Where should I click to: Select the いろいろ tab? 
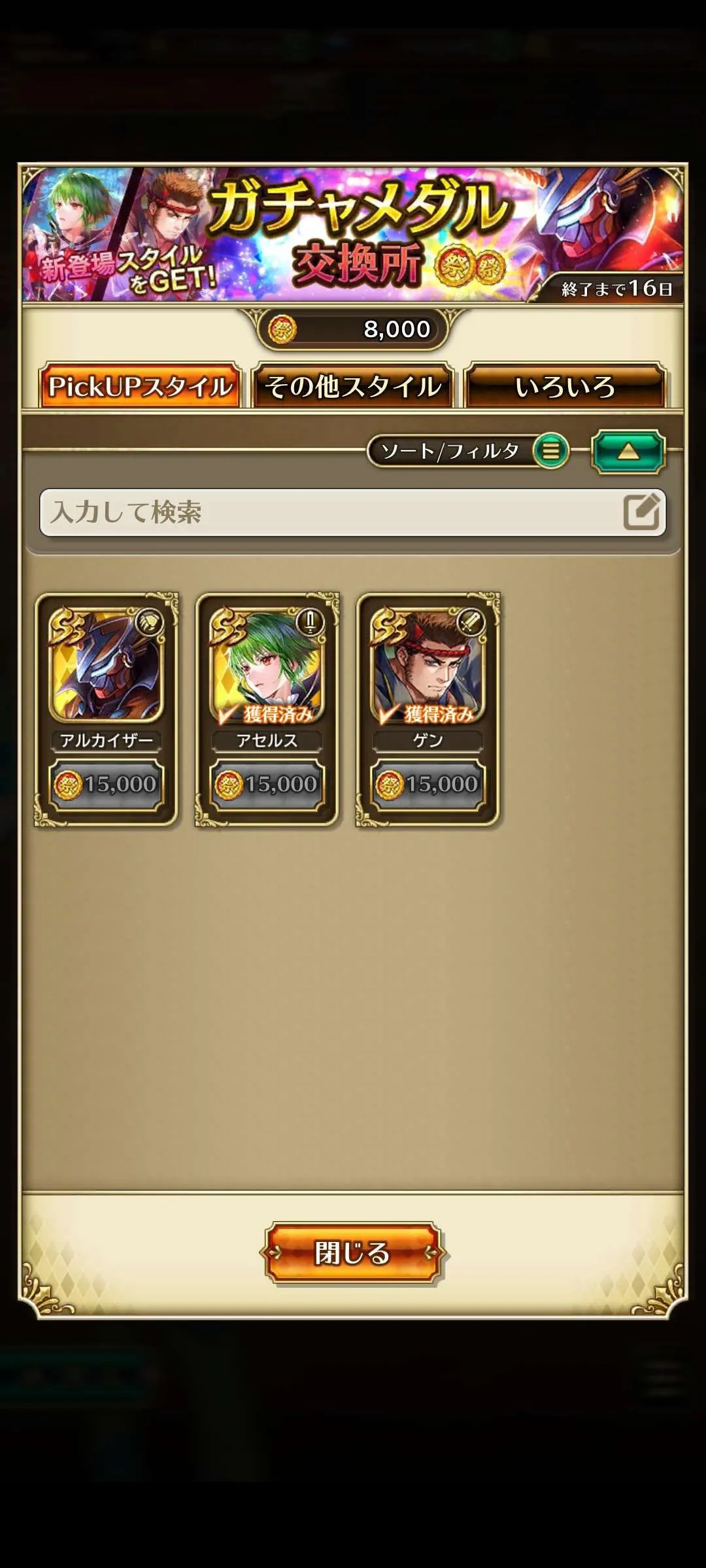[565, 387]
